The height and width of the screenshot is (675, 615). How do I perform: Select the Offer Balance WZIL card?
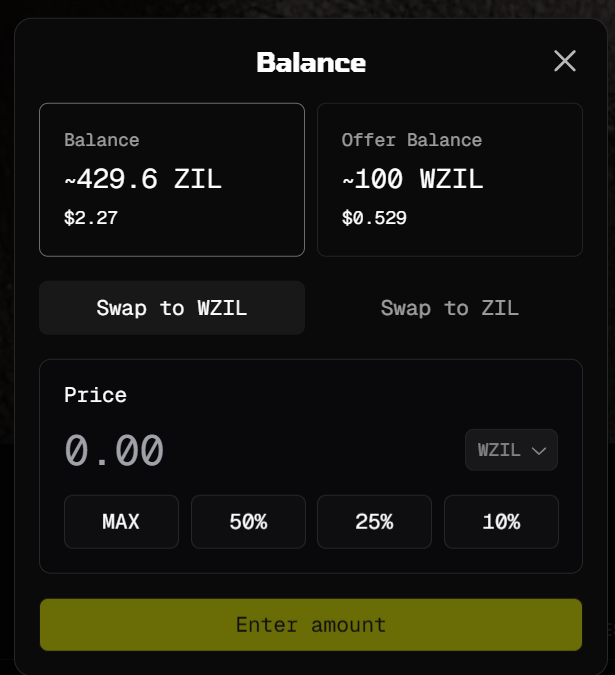coord(449,180)
